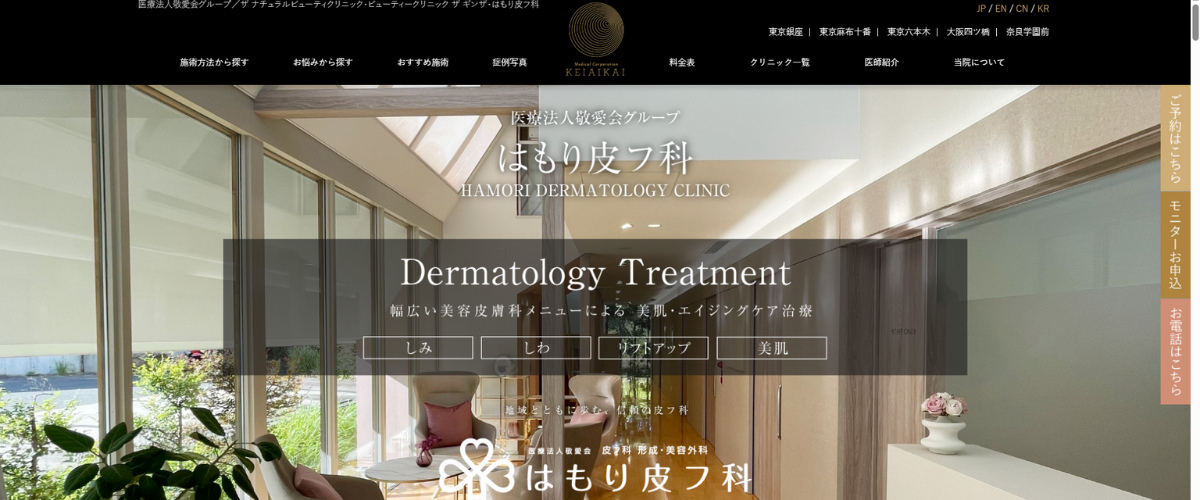Go to おすすめ施術 page
The width and height of the screenshot is (1200, 500).
(422, 62)
